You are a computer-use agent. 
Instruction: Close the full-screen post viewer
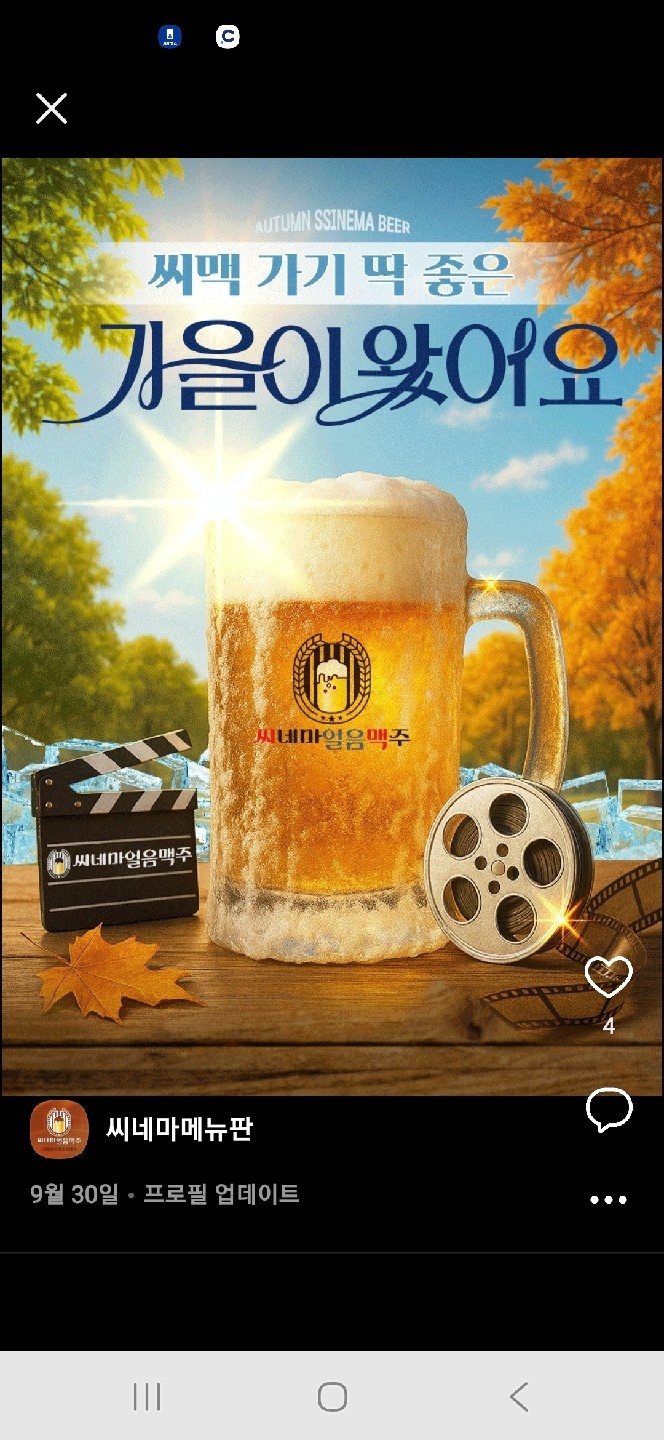pyautogui.click(x=51, y=108)
